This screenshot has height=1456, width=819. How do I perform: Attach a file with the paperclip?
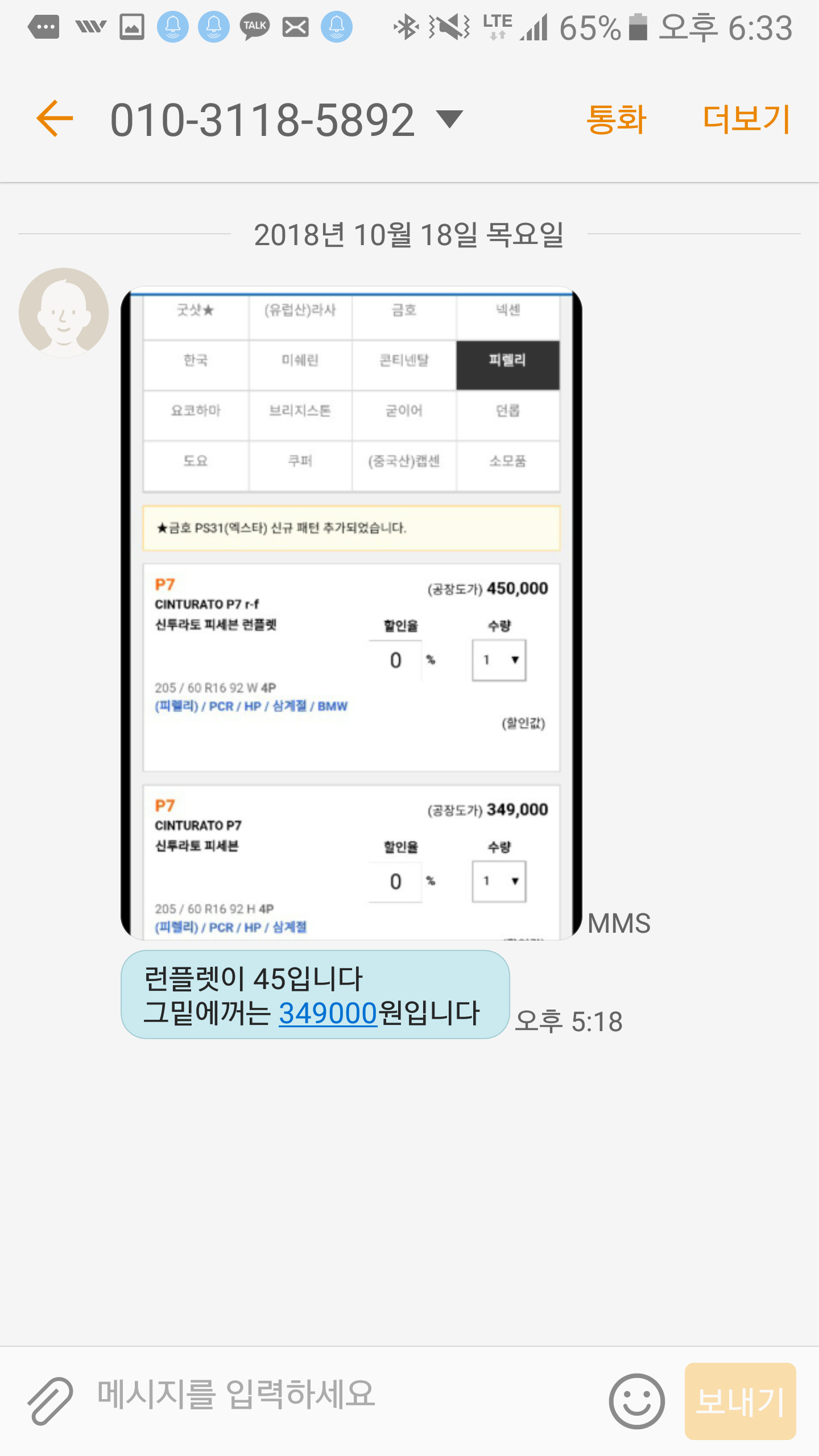[x=50, y=1401]
